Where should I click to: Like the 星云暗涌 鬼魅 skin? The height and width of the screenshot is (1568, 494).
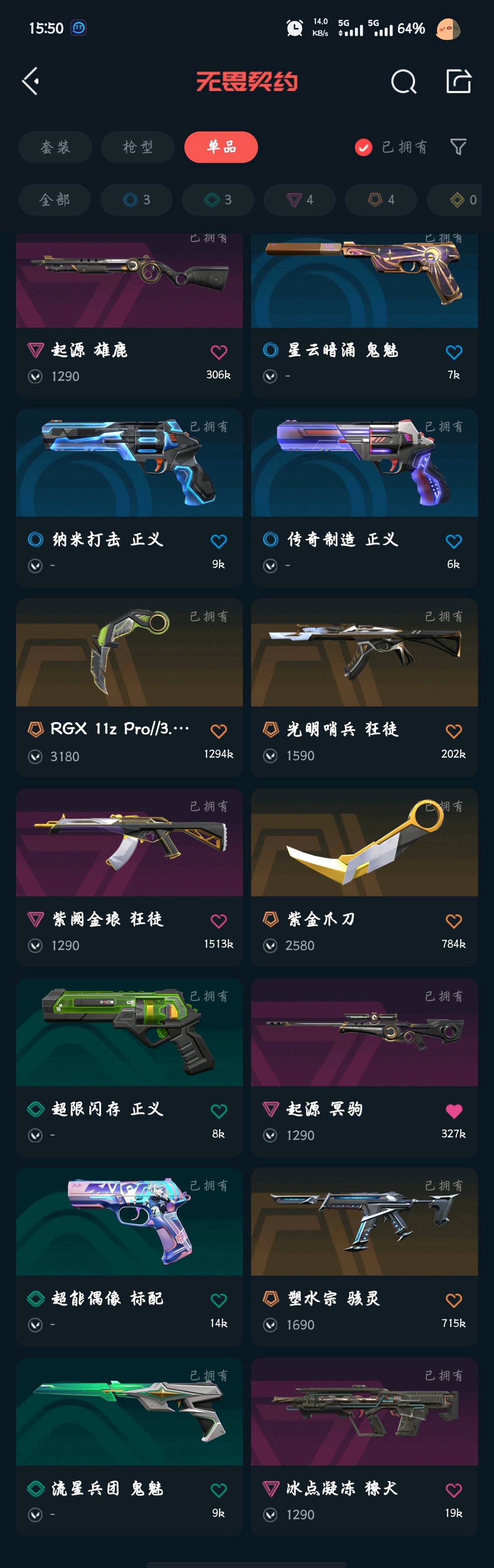click(x=453, y=352)
